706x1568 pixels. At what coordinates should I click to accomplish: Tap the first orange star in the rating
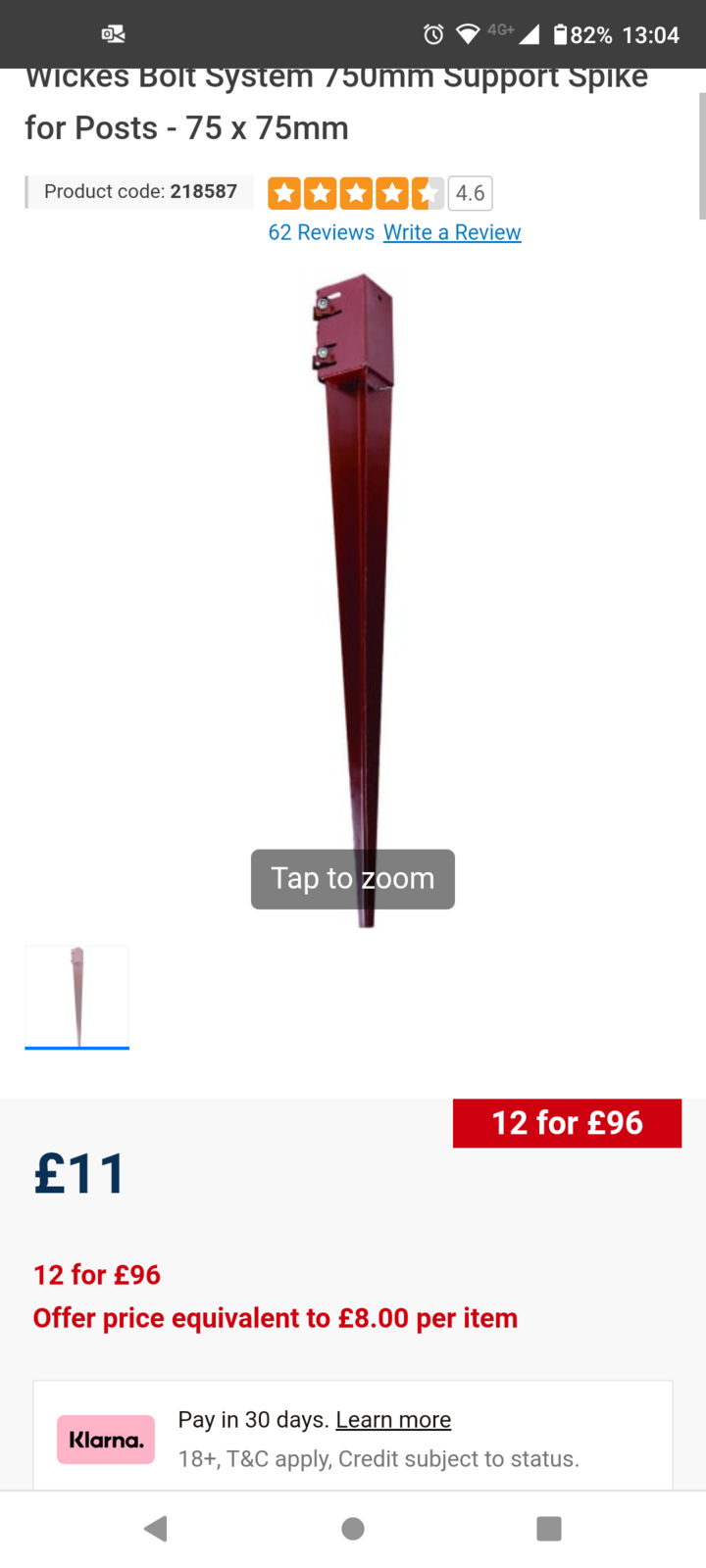click(284, 193)
